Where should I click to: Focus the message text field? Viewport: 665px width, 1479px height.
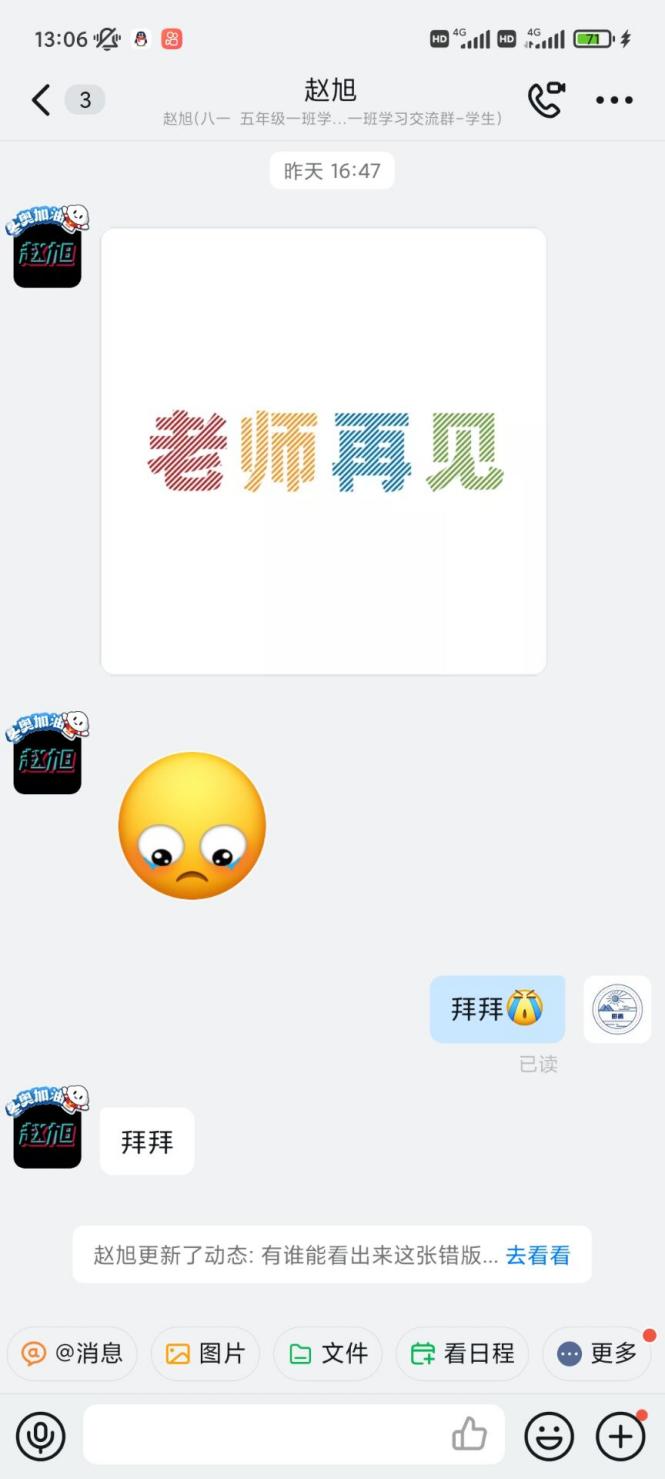[265, 1436]
